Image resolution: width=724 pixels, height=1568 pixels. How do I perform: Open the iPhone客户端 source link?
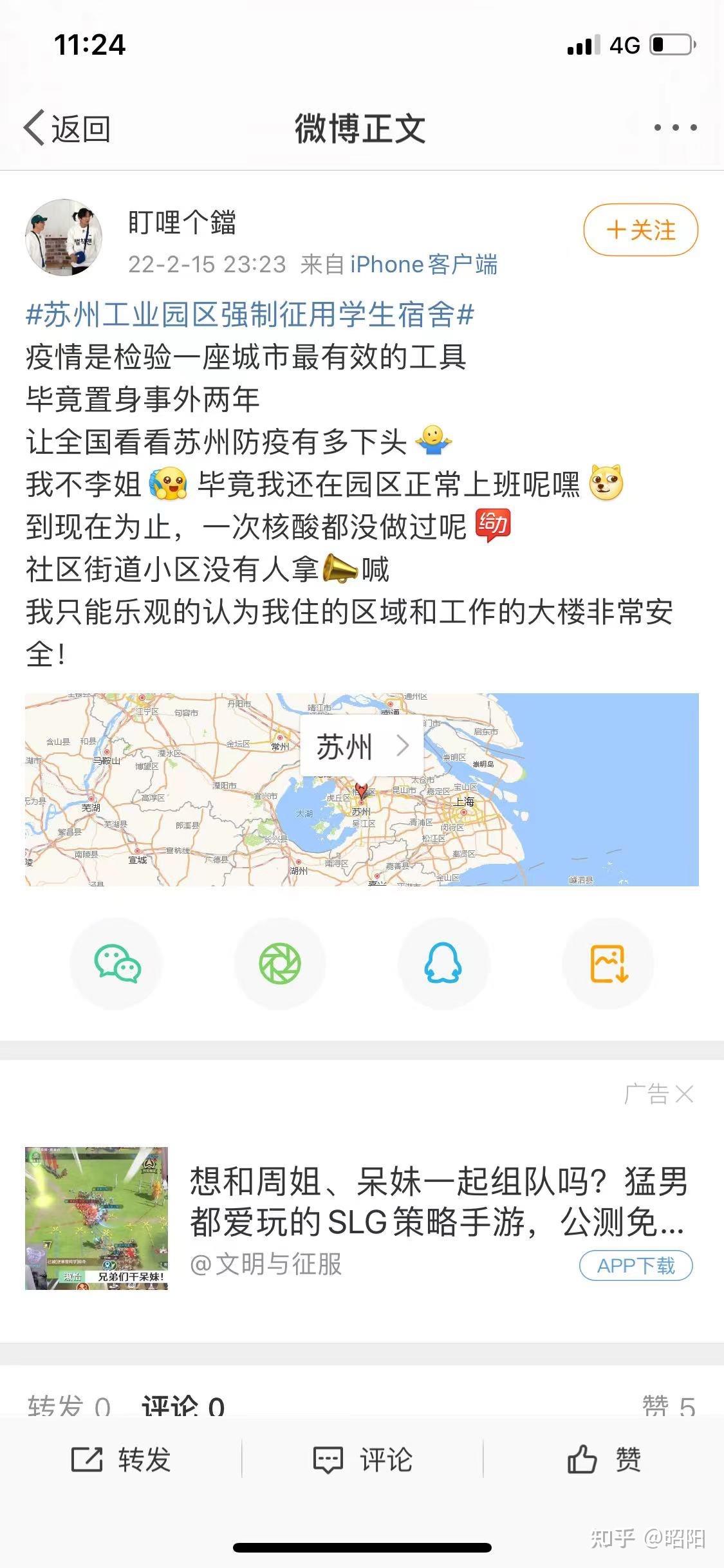pos(423,265)
